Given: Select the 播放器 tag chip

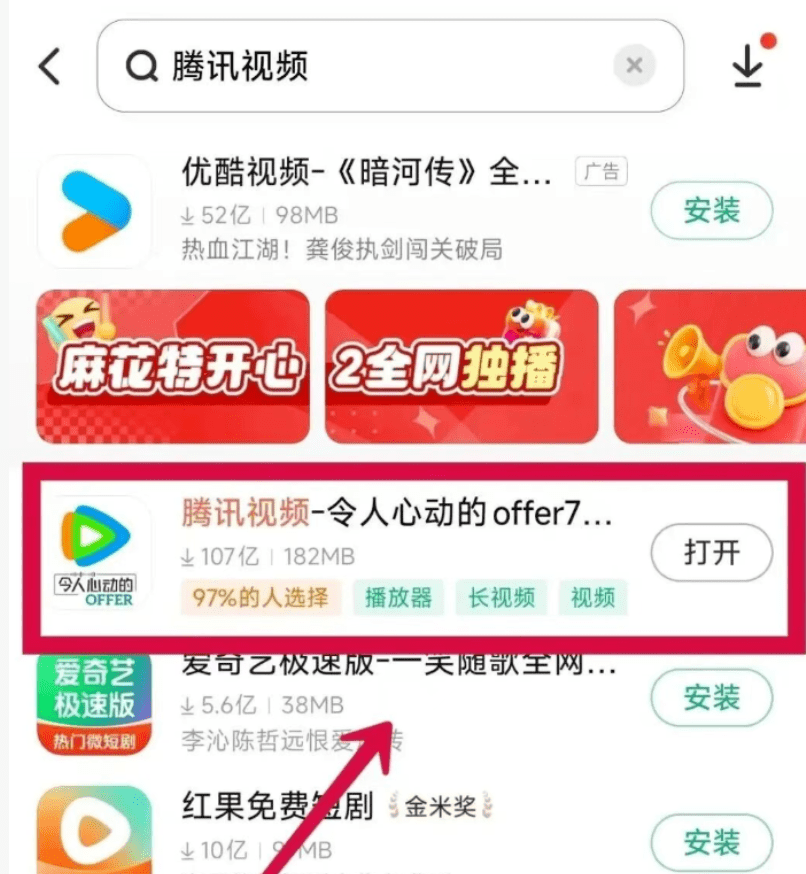Looking at the screenshot, I should pyautogui.click(x=398, y=598).
